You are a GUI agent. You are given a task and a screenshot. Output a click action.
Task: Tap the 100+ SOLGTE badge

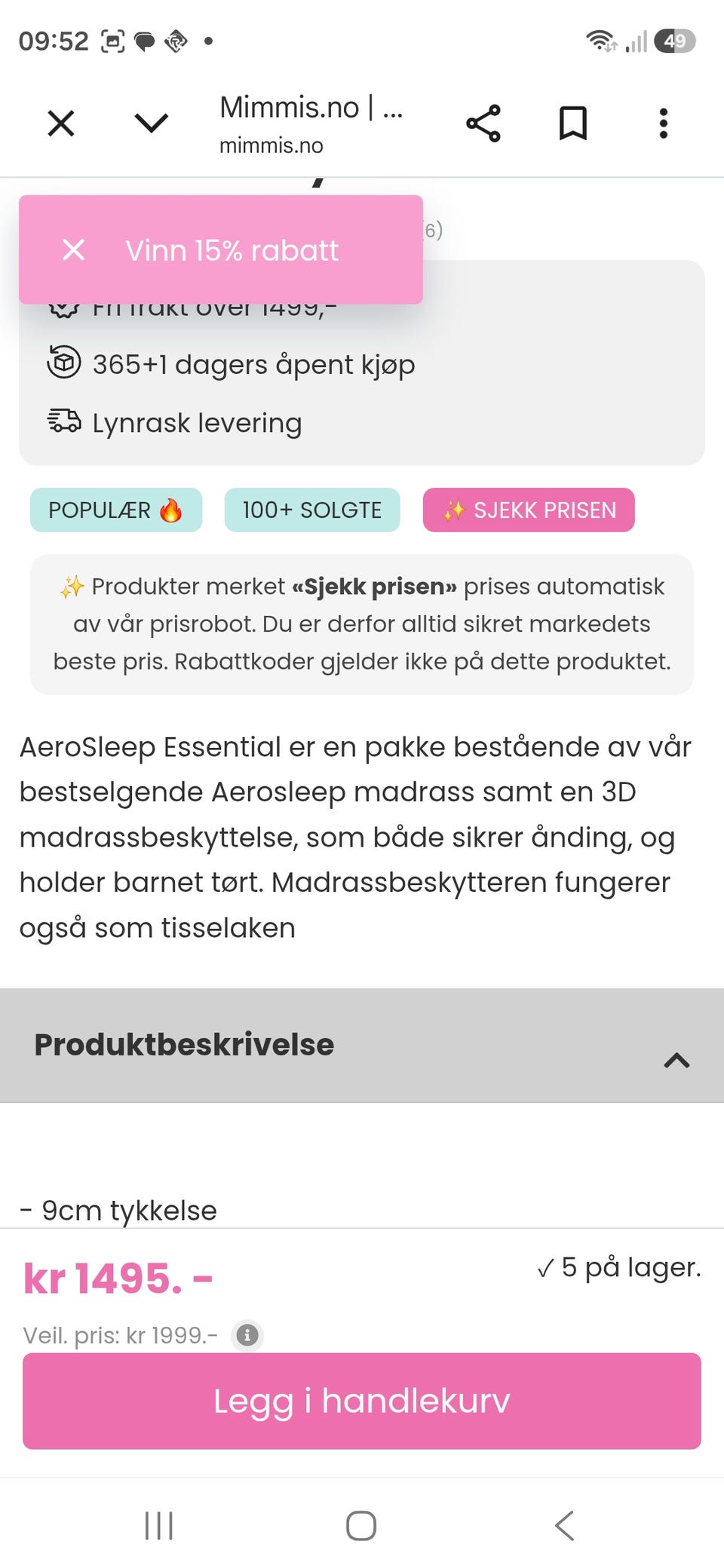(311, 510)
